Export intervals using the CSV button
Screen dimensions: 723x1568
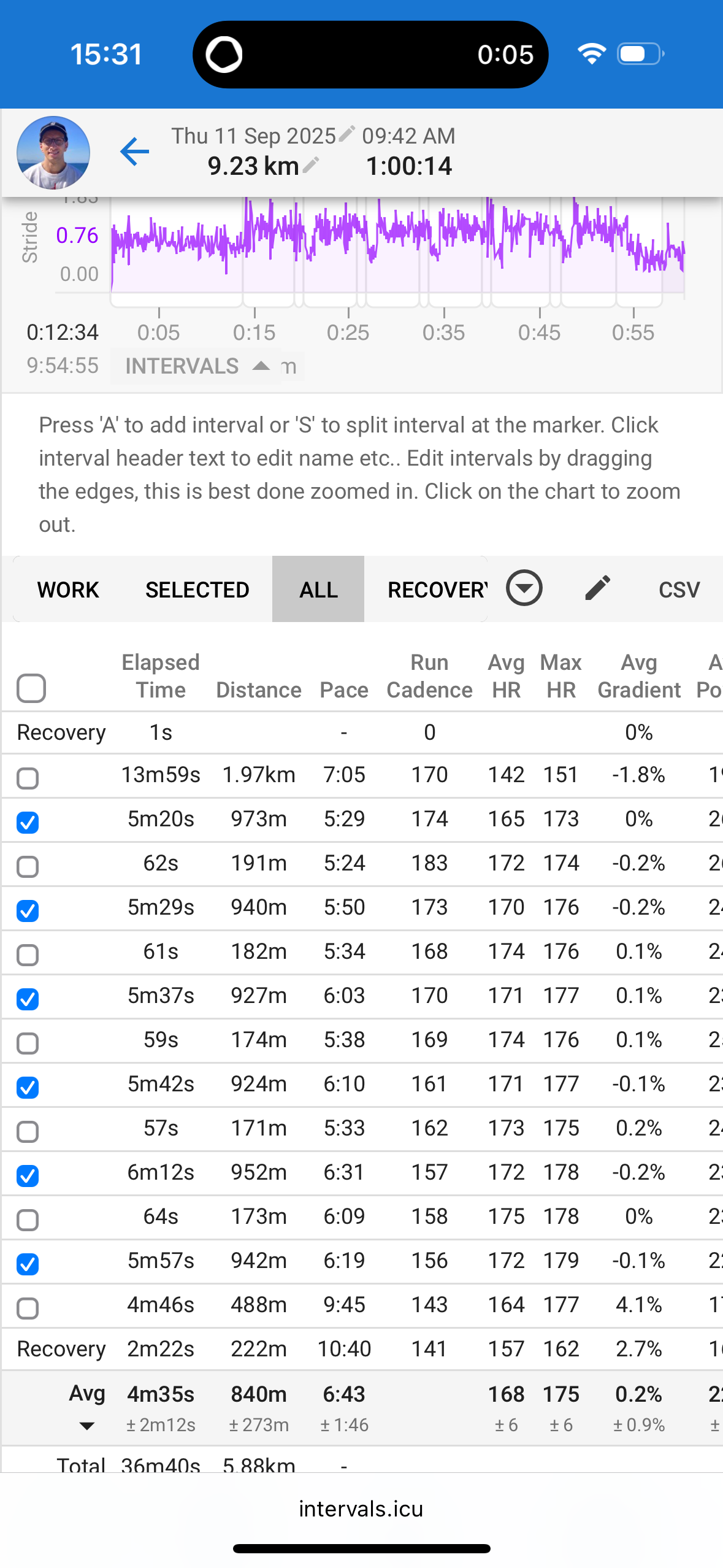(678, 589)
